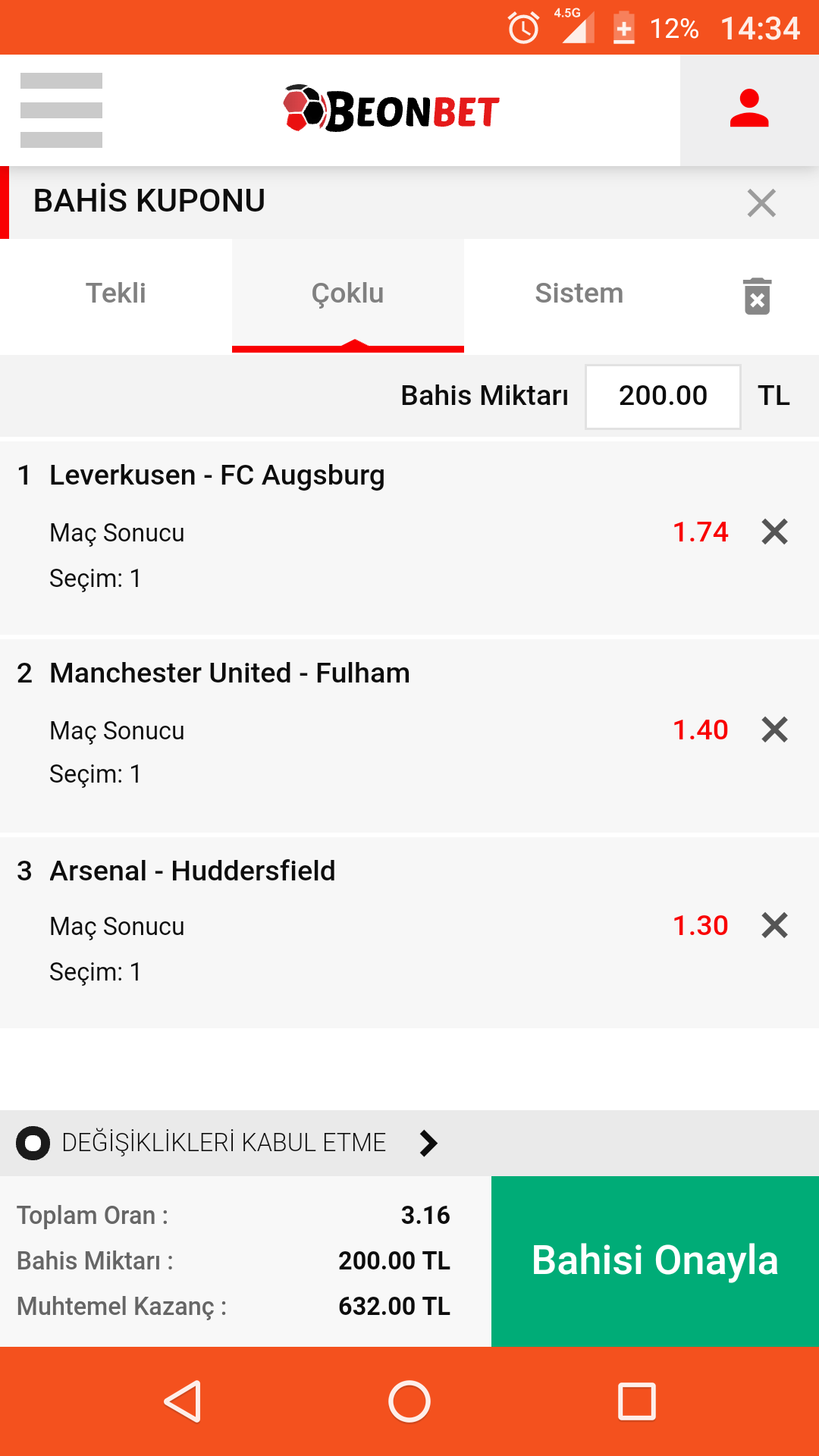Remove the Leverkusen - FC Augsburg bet
819x1456 pixels.
tap(774, 532)
